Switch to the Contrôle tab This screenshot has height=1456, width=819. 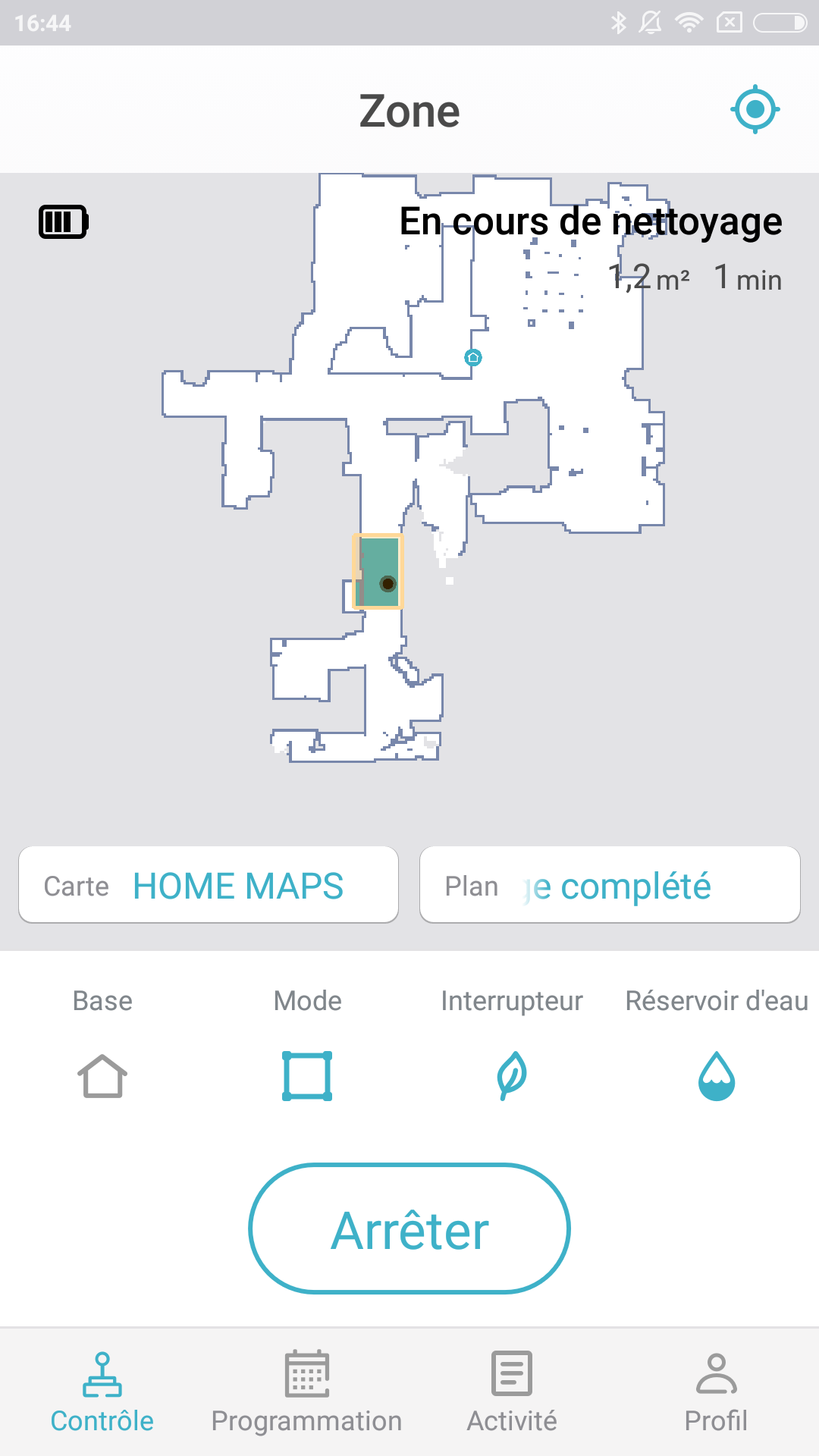102,1392
